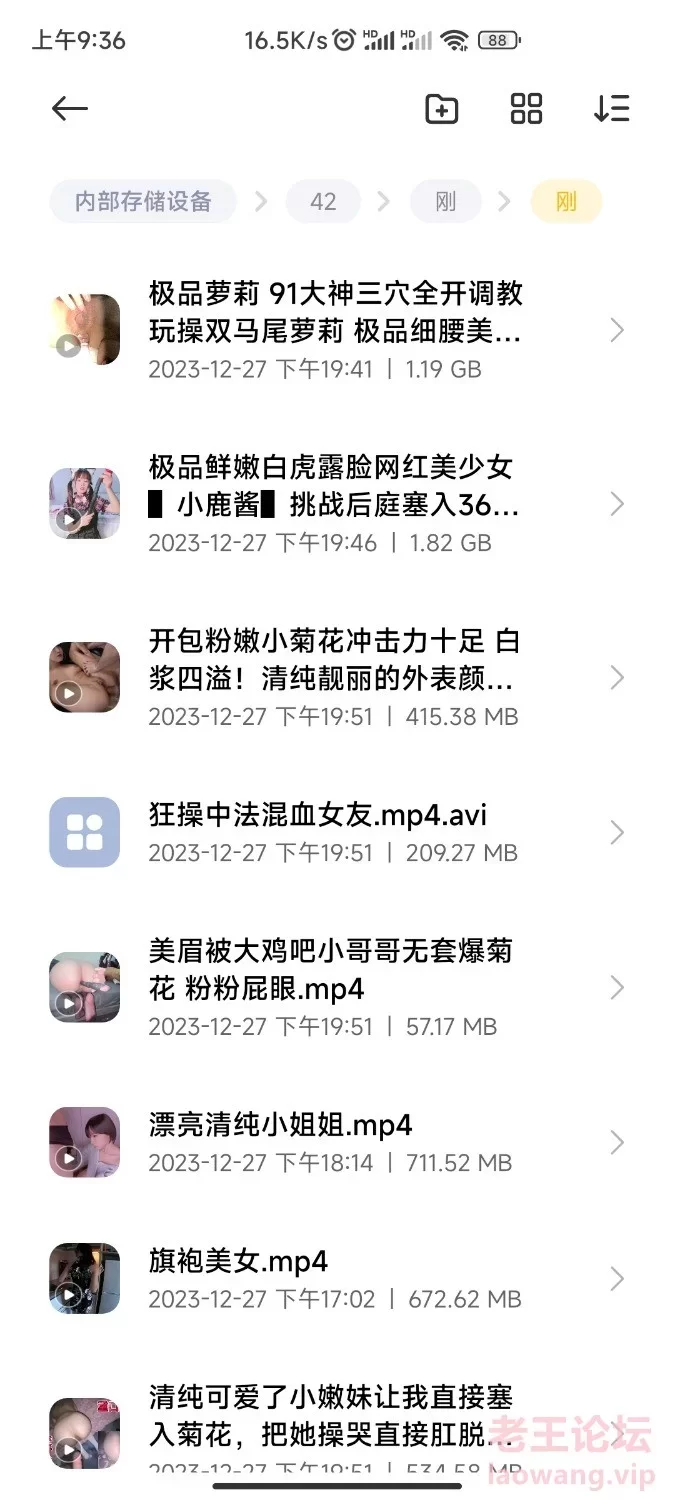Open the file 旗袍美女.mp4
This screenshot has width=675, height=1500.
[334, 1279]
